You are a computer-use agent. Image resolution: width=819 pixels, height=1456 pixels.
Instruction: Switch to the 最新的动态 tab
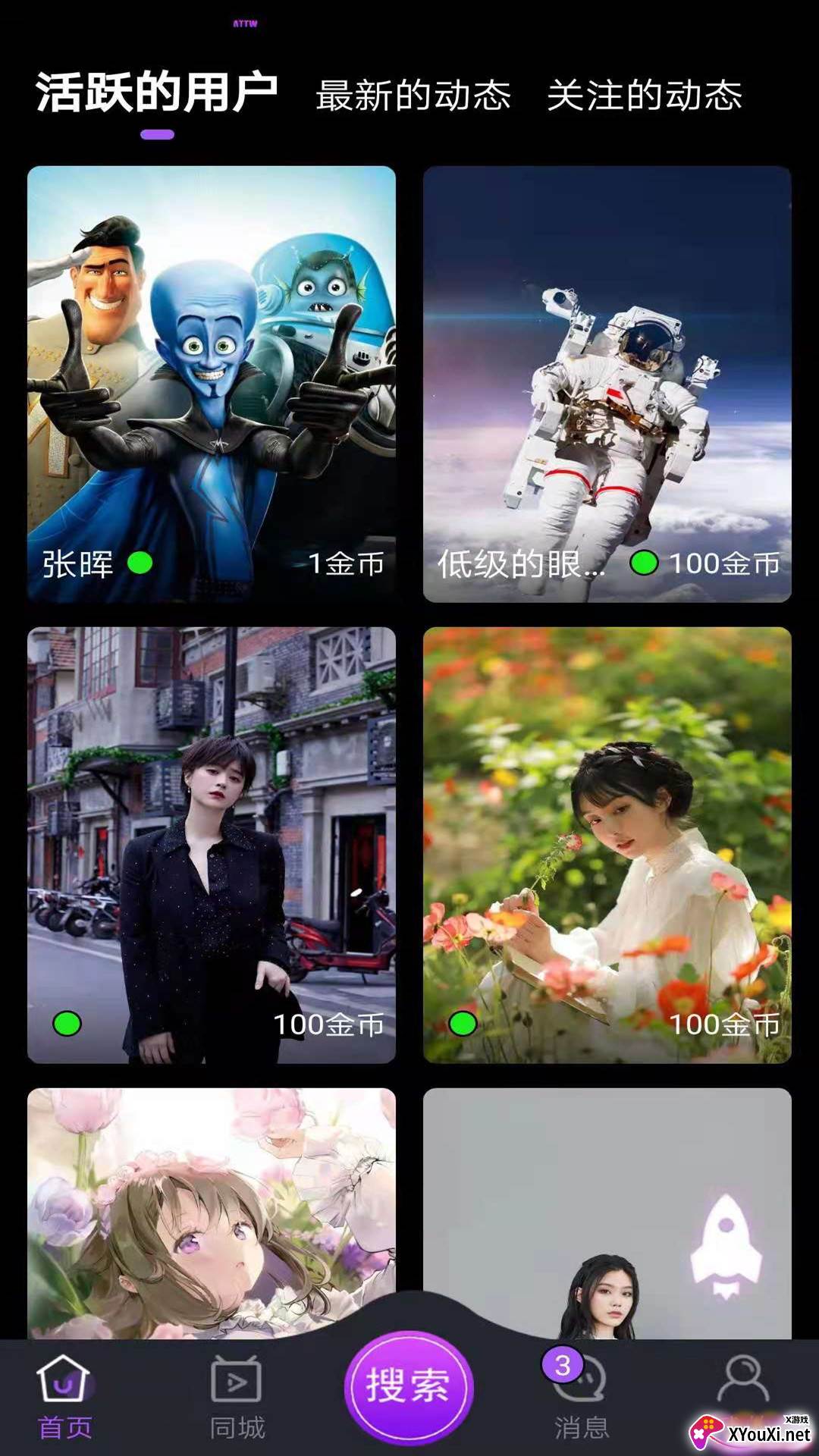pyautogui.click(x=413, y=95)
